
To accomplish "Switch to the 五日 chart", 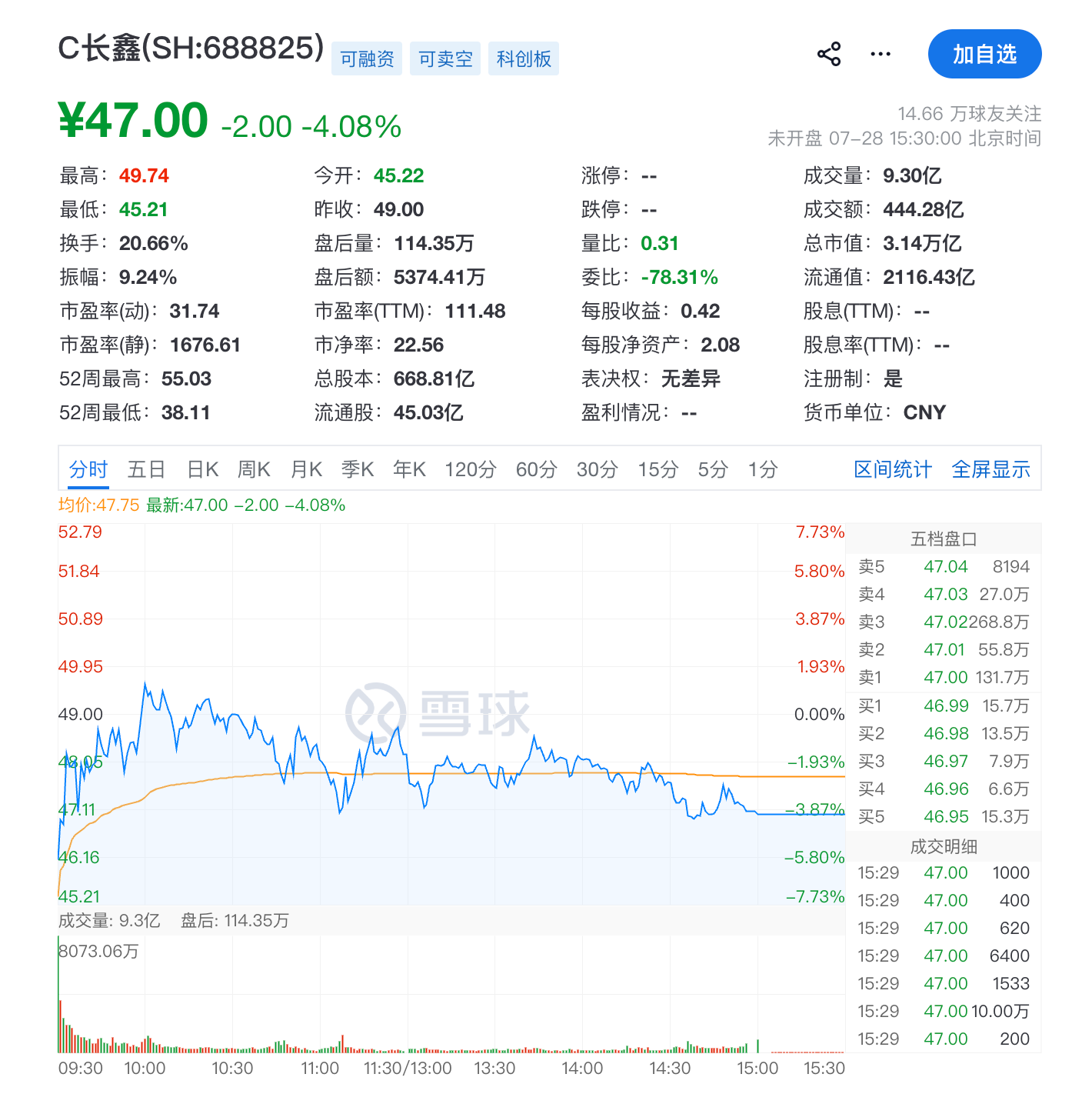I will (x=147, y=469).
